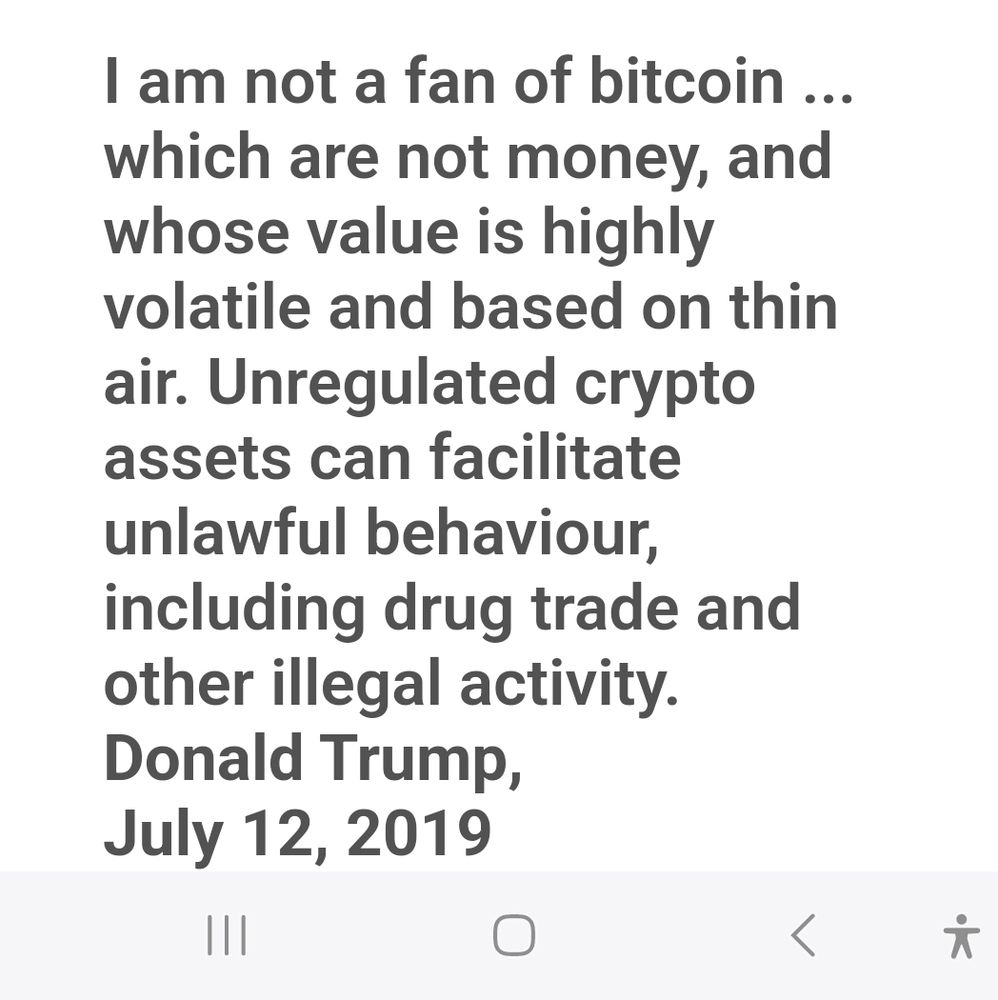The height and width of the screenshot is (1000, 998).
Task: Open the accessibility shortcut button
Action: click(961, 936)
